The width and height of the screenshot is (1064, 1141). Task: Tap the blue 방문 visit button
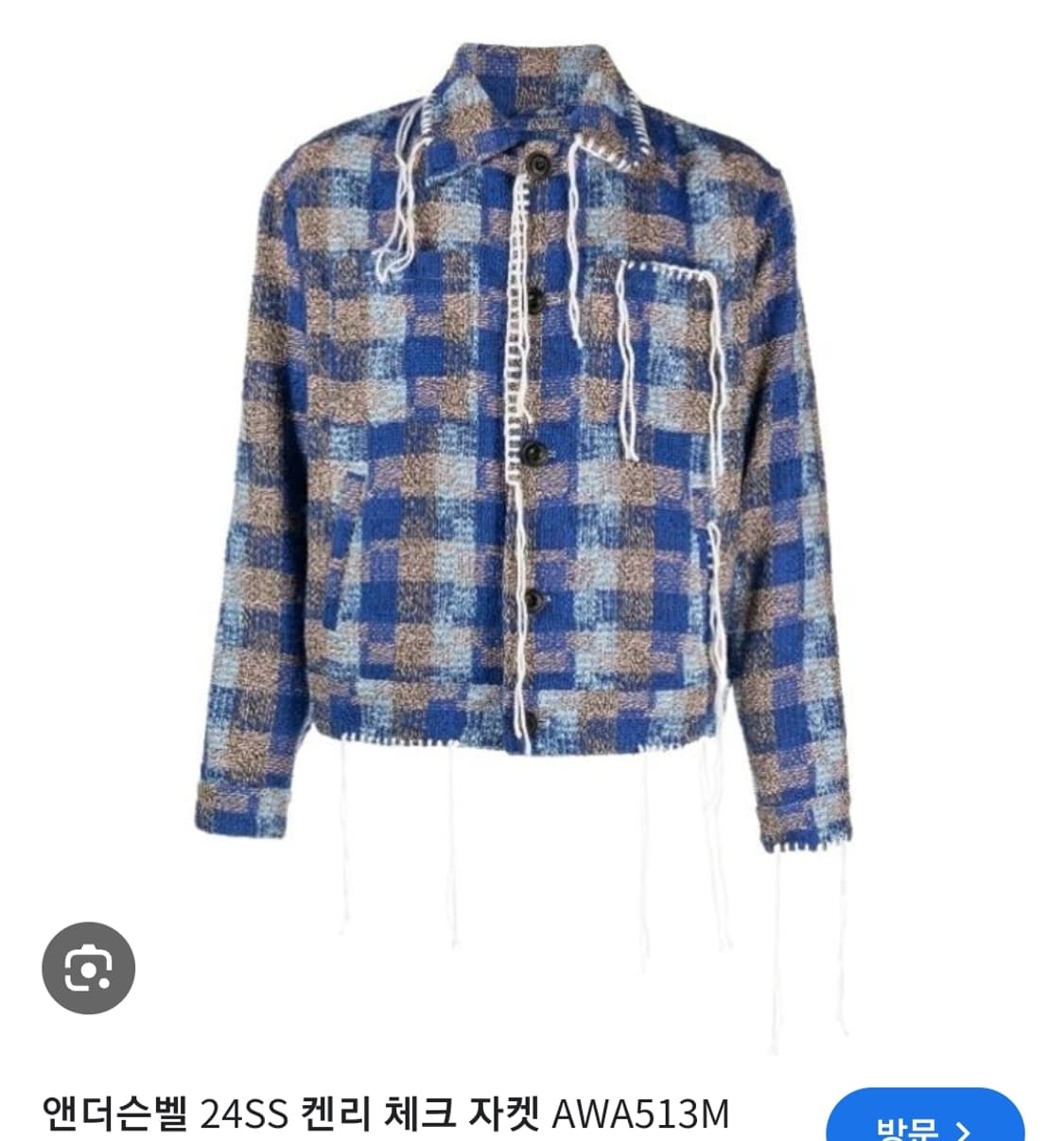coord(925,1117)
